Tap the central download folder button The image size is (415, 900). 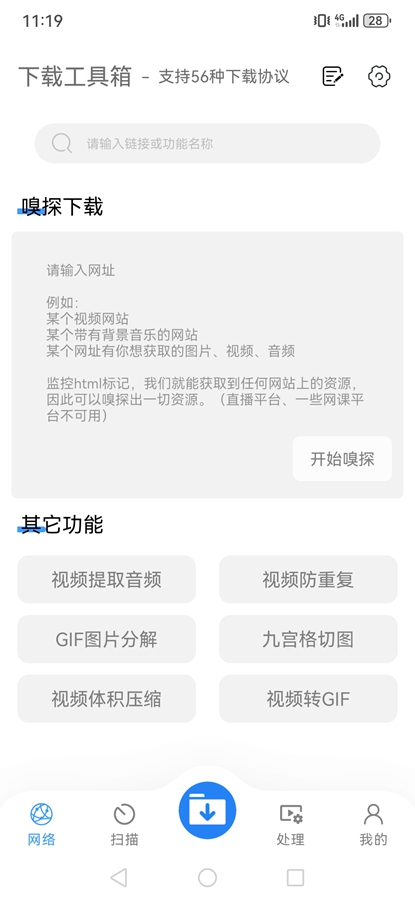tap(207, 811)
